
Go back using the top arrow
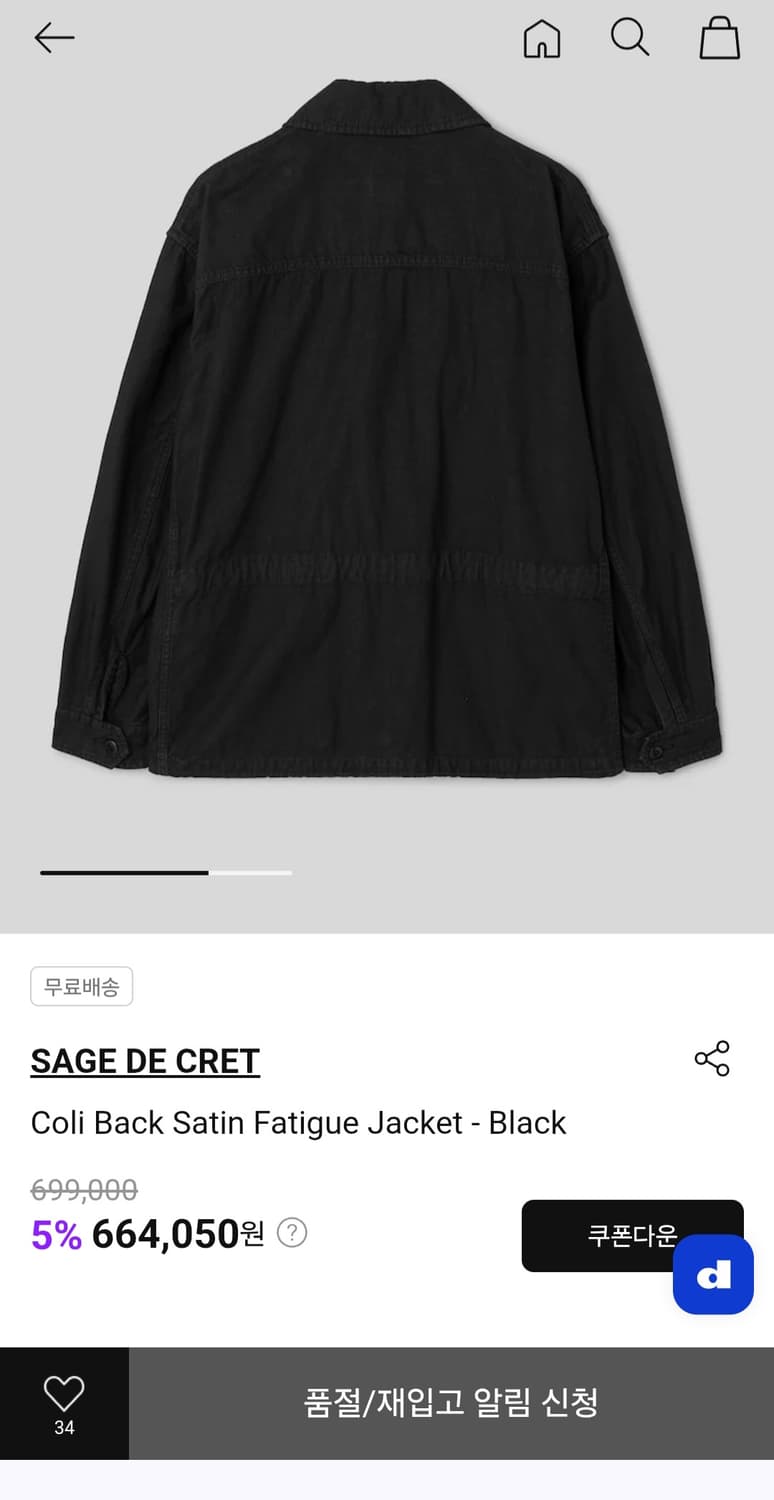tap(54, 38)
